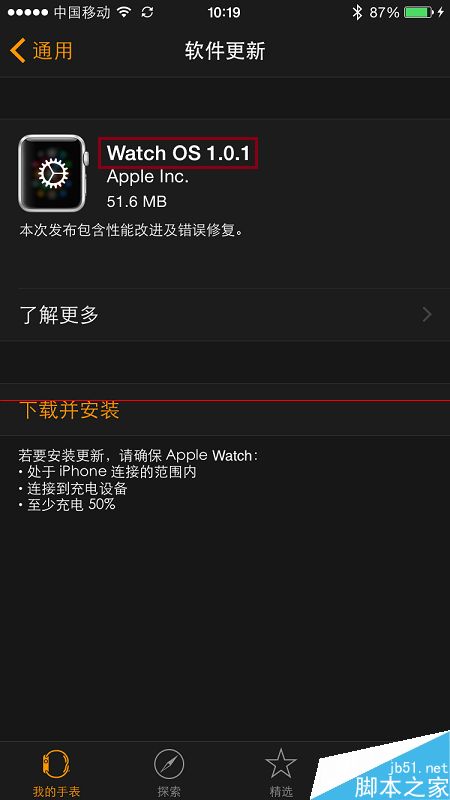
Task: Open the 了解更多 row
Action: point(225,315)
